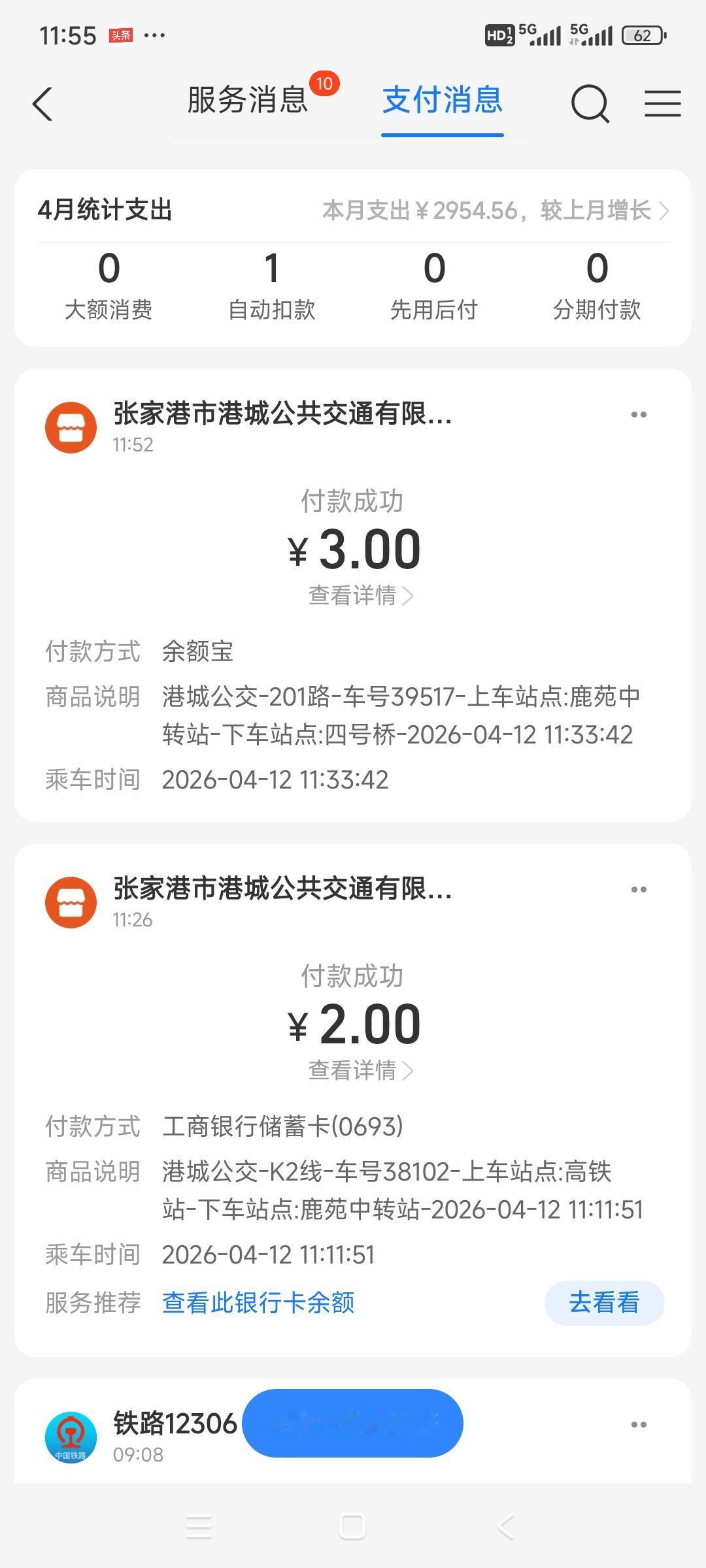Tap the blue floating pill button
This screenshot has width=706, height=1568.
[353, 1423]
